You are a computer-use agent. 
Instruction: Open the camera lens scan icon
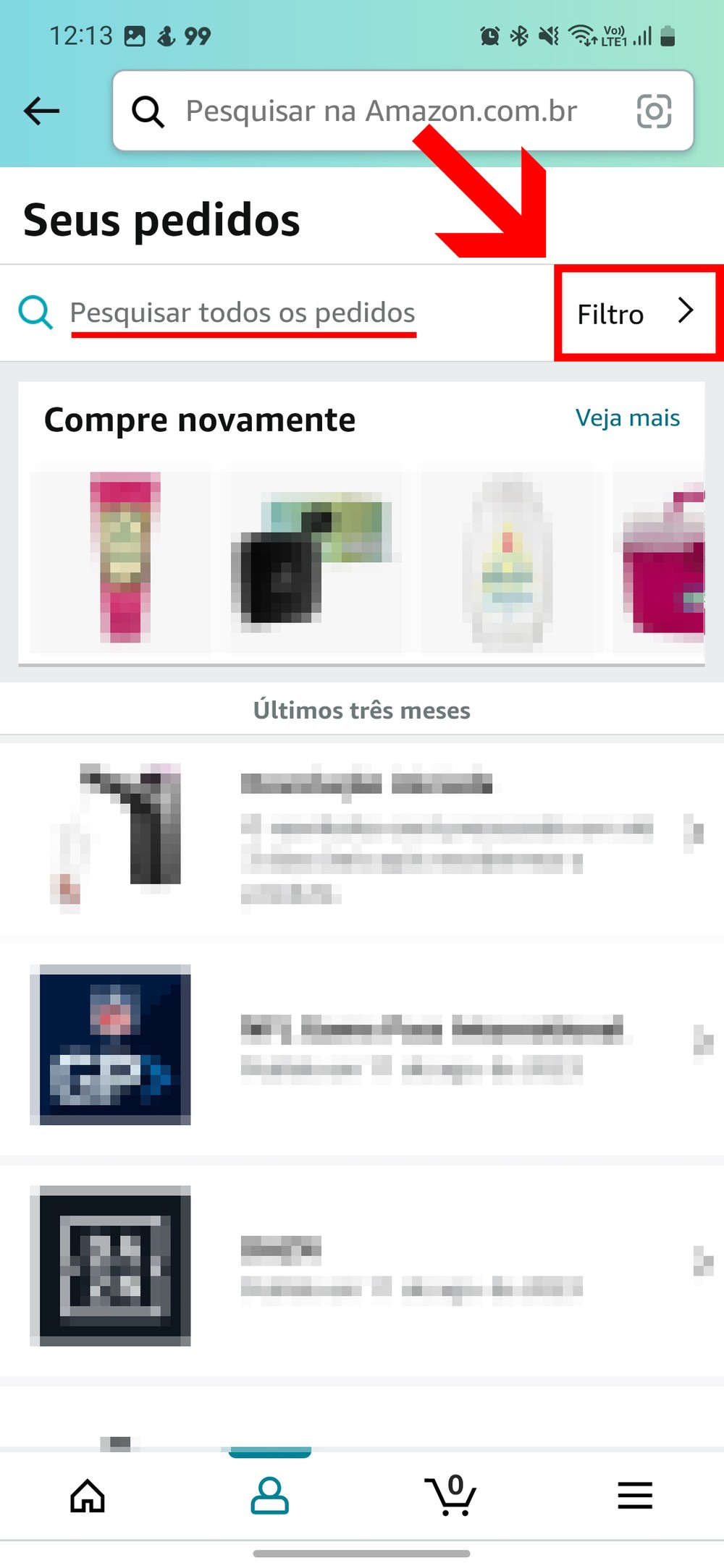[654, 111]
